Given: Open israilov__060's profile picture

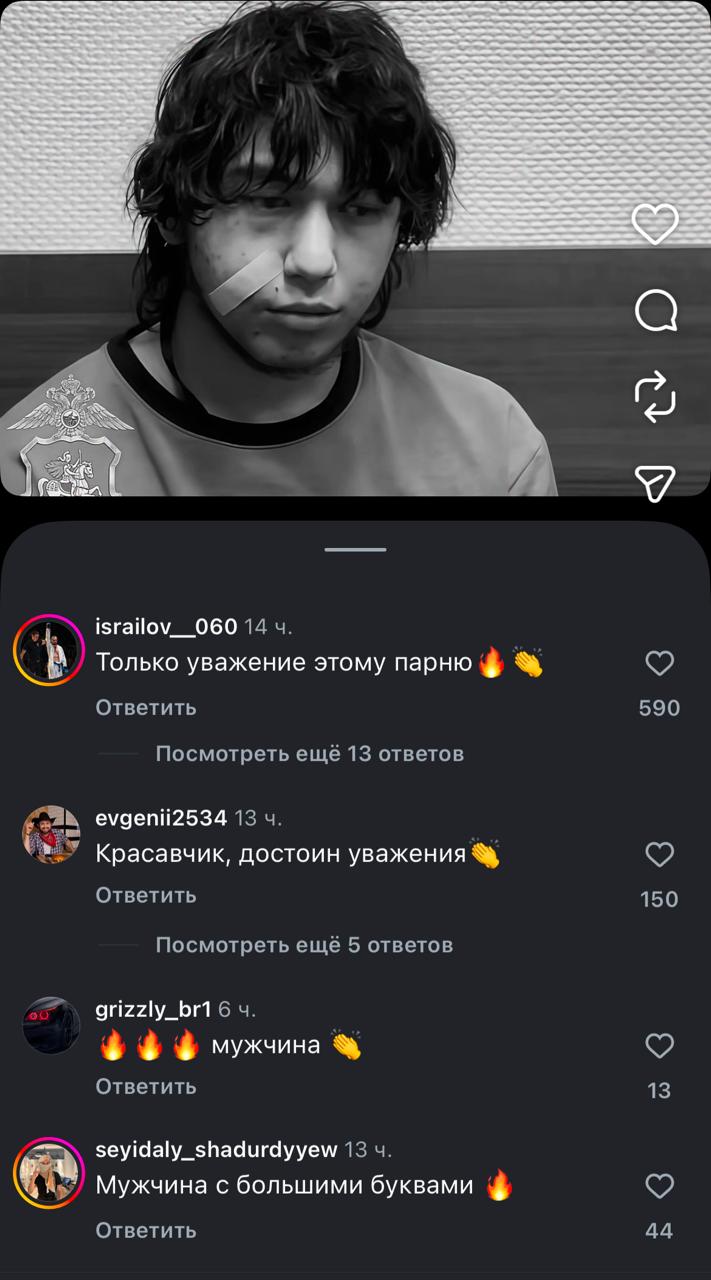Looking at the screenshot, I should (x=48, y=650).
